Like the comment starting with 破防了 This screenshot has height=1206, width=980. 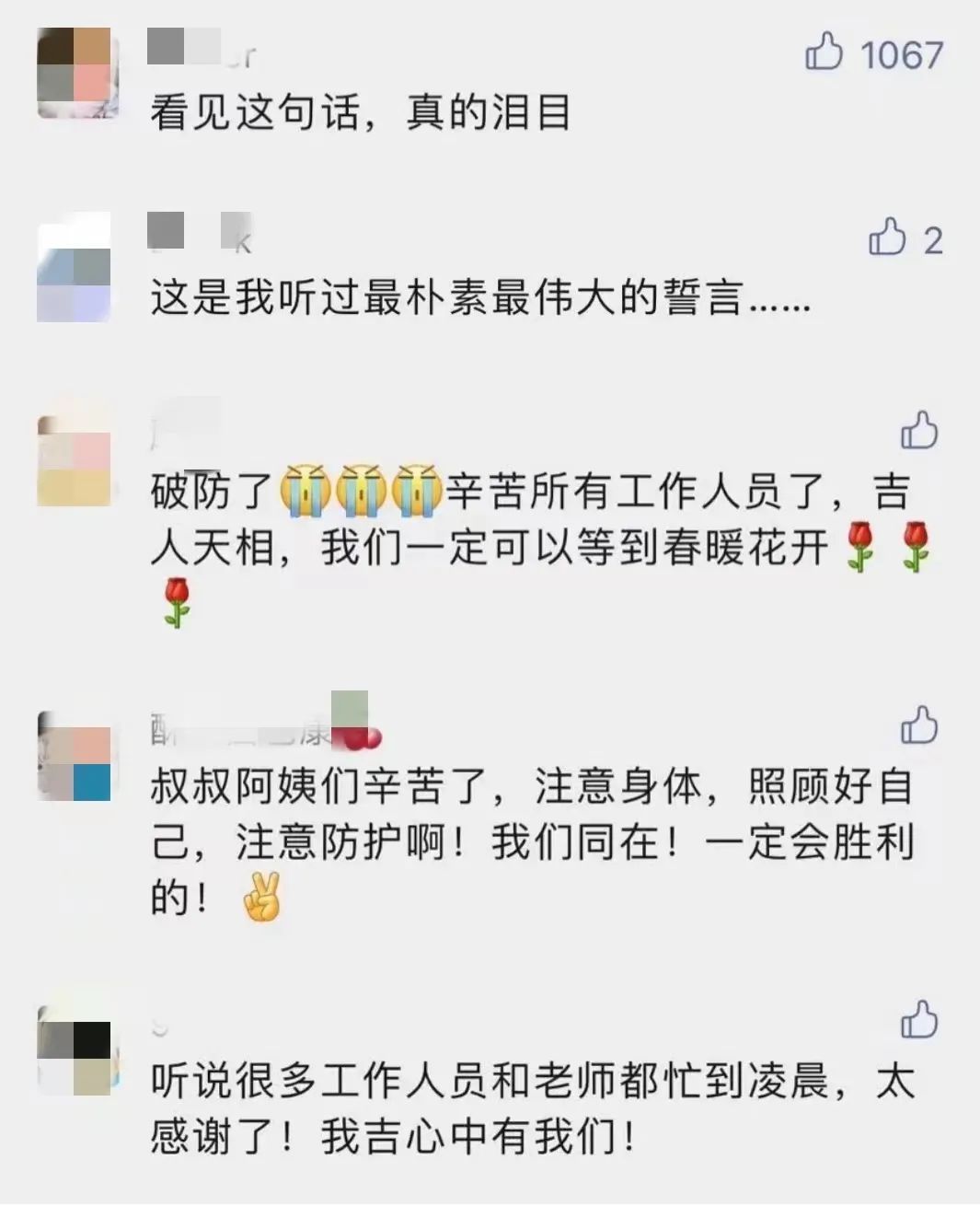918,430
